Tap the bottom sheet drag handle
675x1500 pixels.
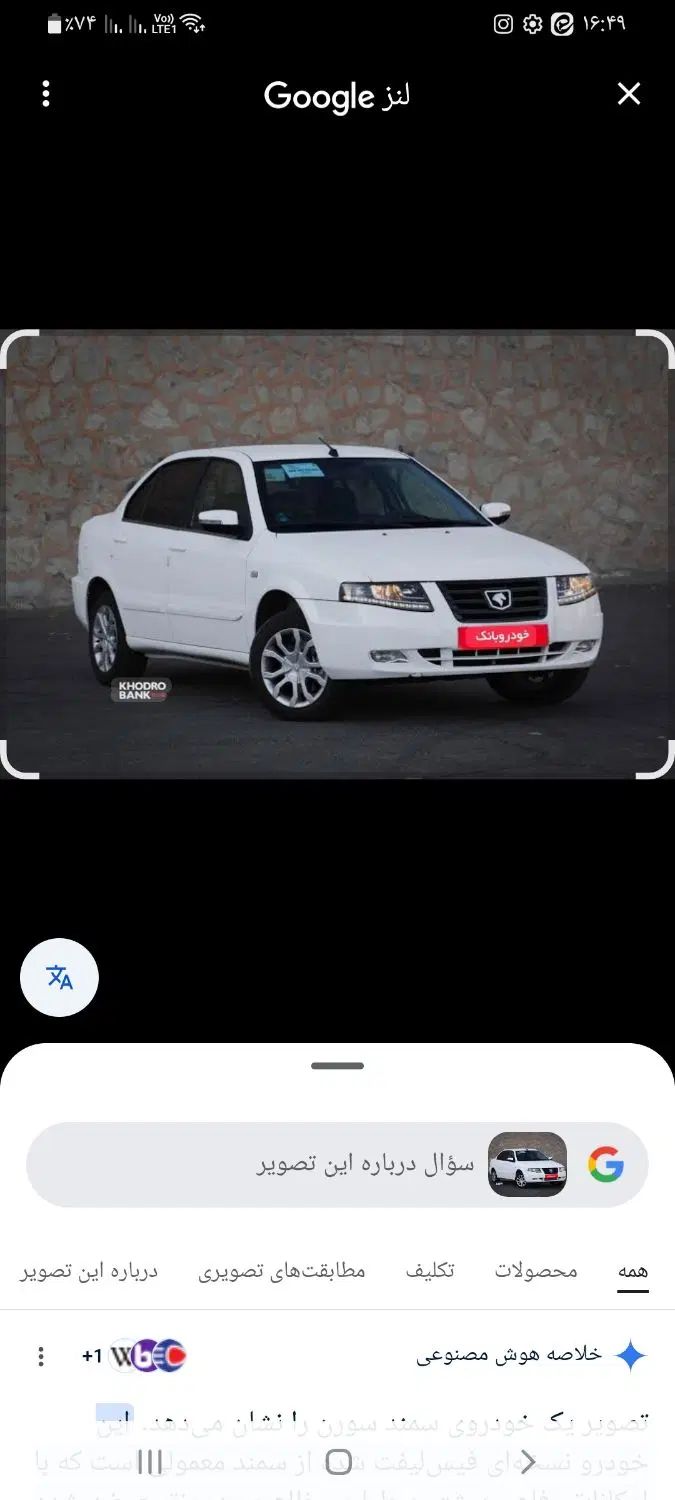tap(337, 1066)
